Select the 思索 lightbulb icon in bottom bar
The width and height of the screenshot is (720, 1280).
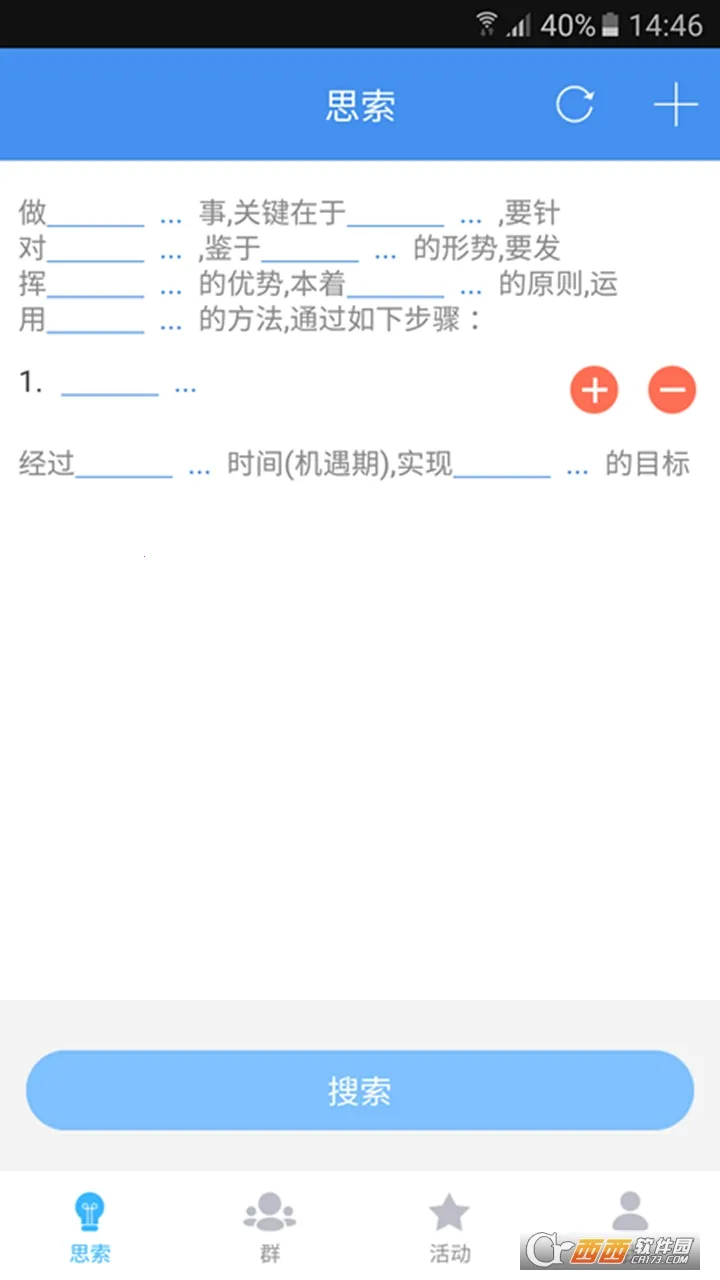[x=90, y=1212]
